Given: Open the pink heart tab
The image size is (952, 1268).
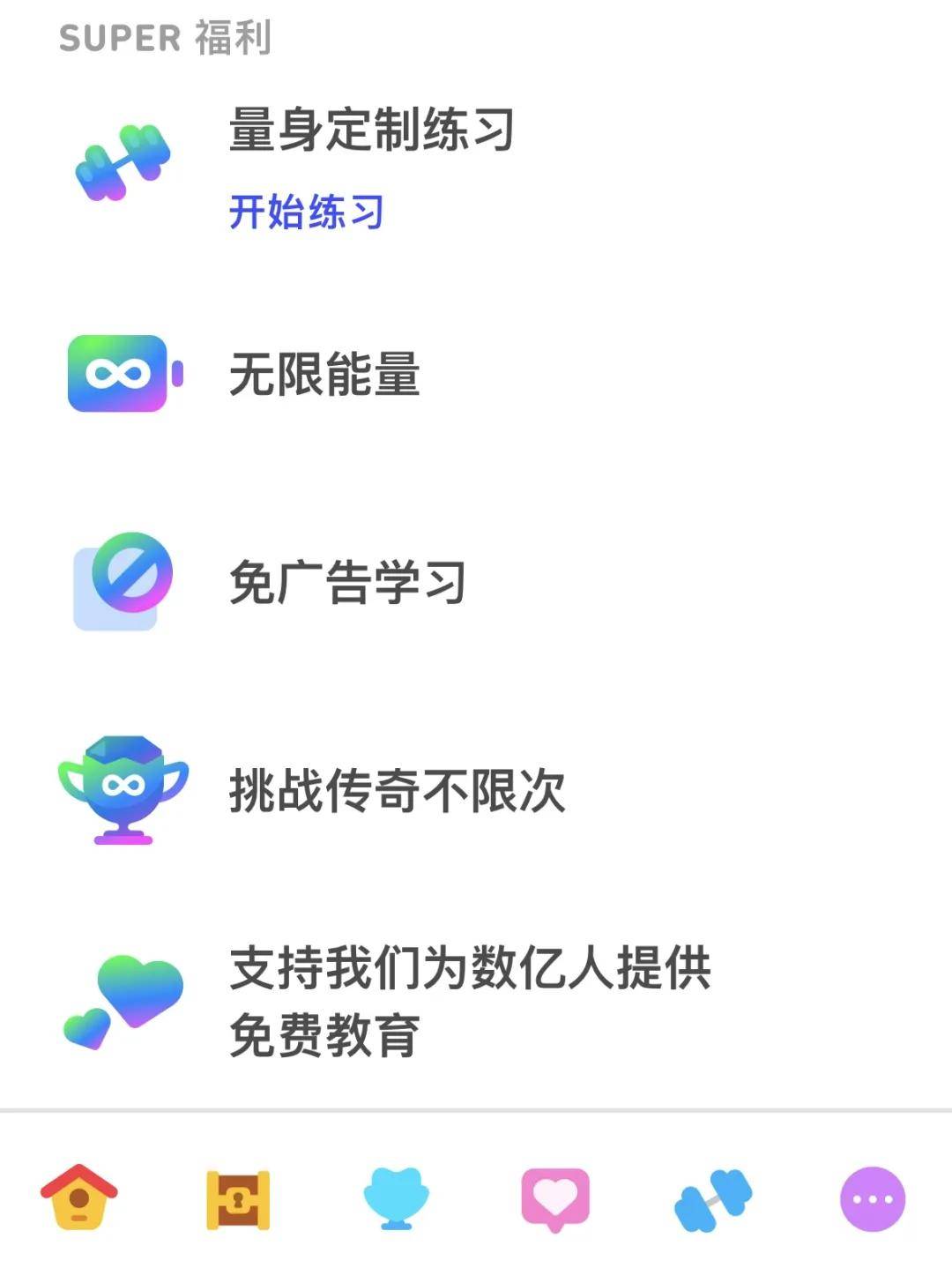Looking at the screenshot, I should [x=555, y=1199].
